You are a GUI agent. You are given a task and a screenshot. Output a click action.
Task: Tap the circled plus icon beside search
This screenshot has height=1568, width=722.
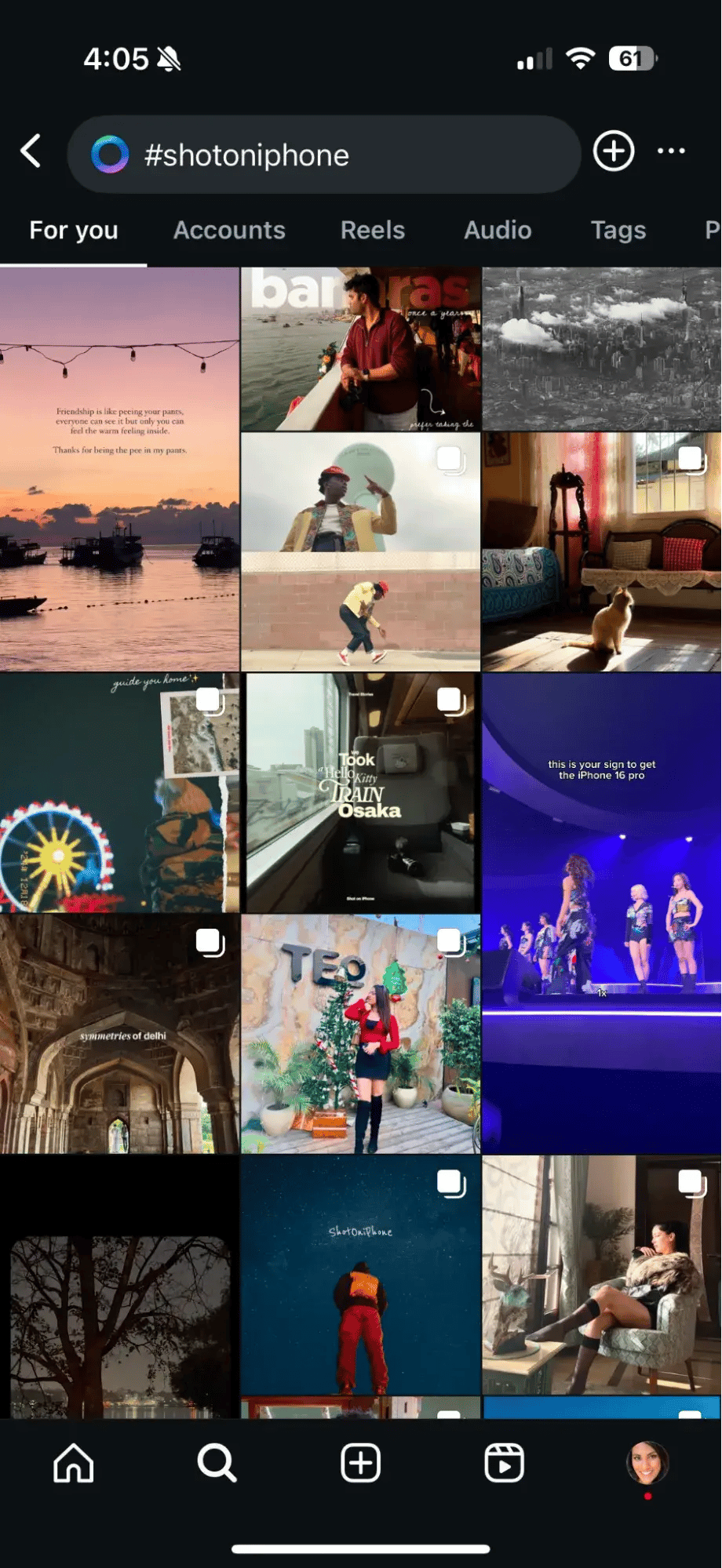[x=613, y=151]
